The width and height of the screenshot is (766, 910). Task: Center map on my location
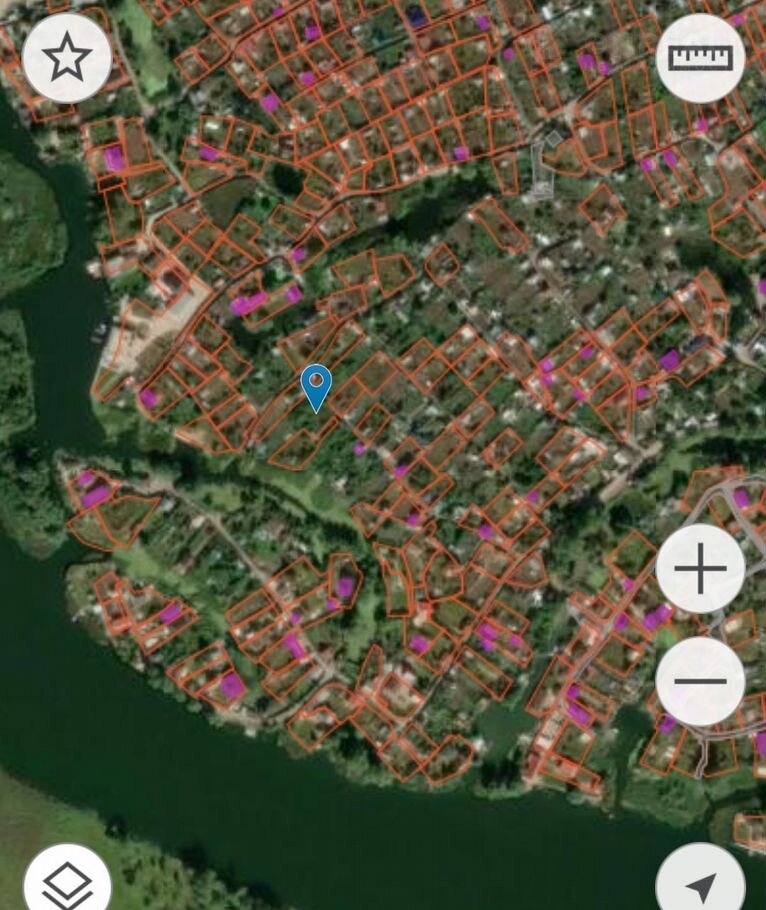(x=701, y=884)
